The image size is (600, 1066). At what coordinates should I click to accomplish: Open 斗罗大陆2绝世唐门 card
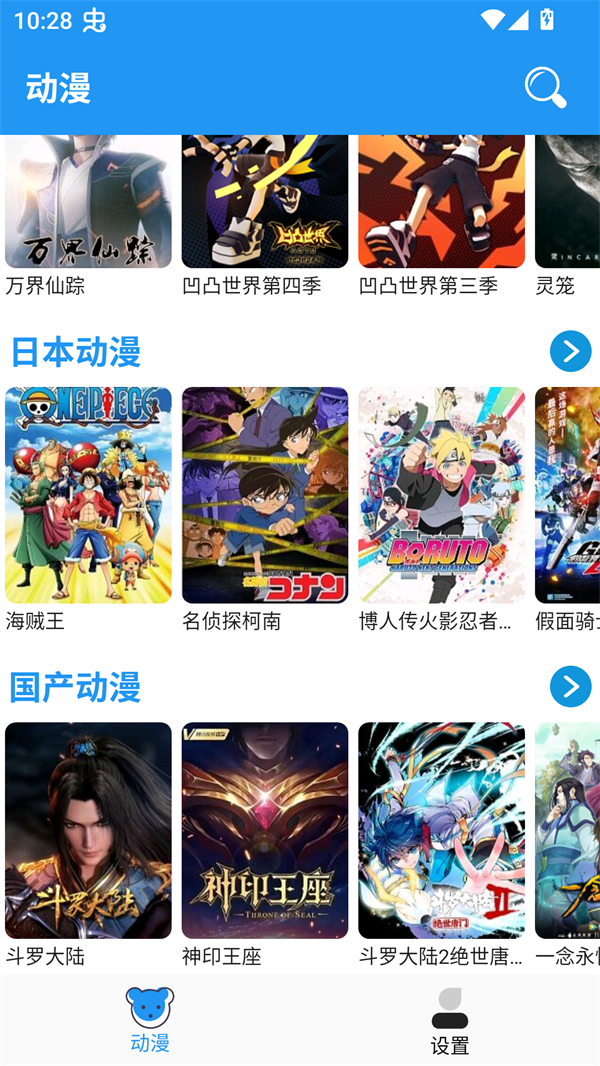pyautogui.click(x=441, y=830)
